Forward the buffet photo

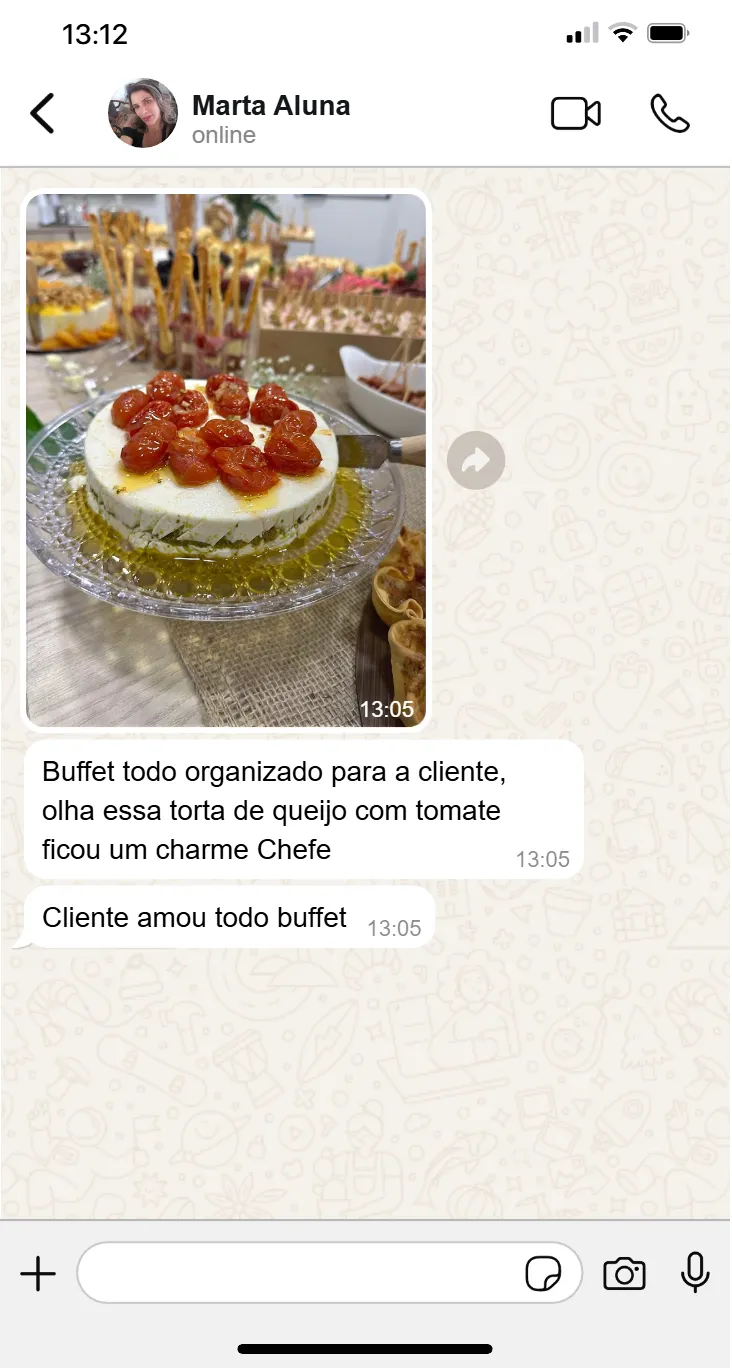pos(476,460)
